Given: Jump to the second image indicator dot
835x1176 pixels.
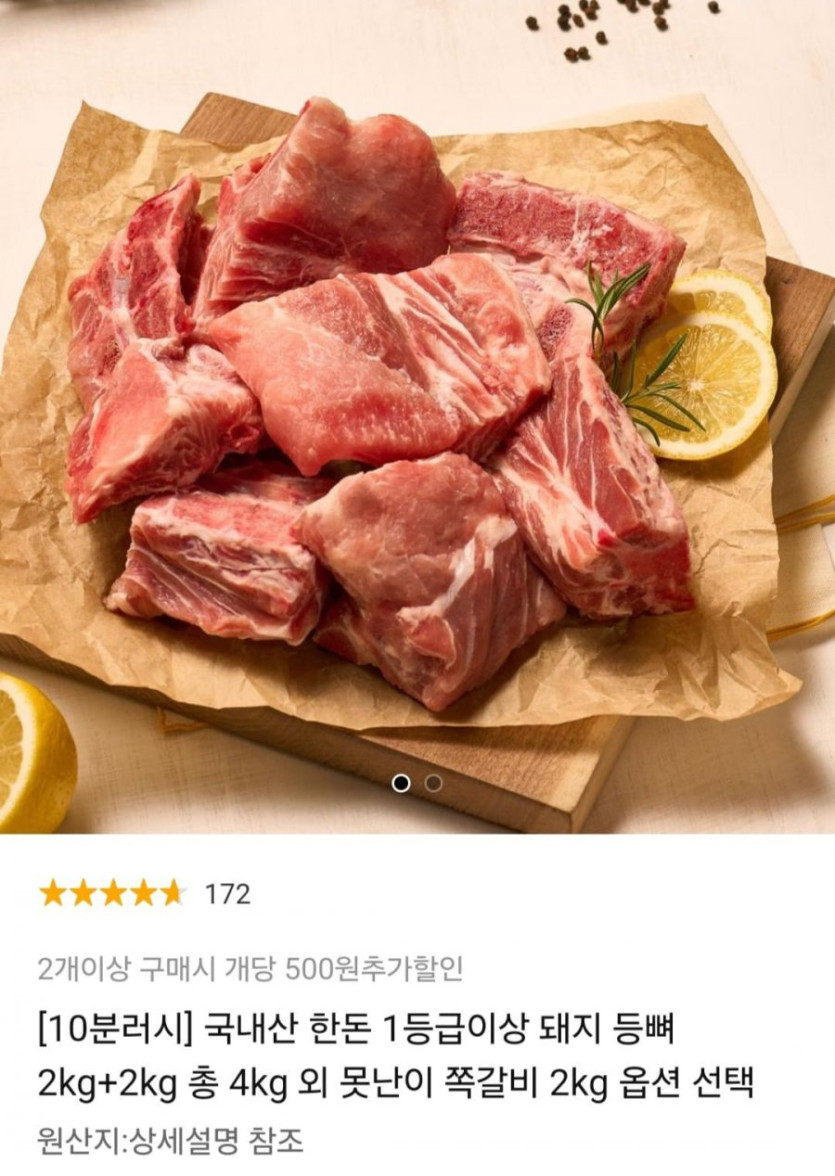Looking at the screenshot, I should (x=433, y=783).
